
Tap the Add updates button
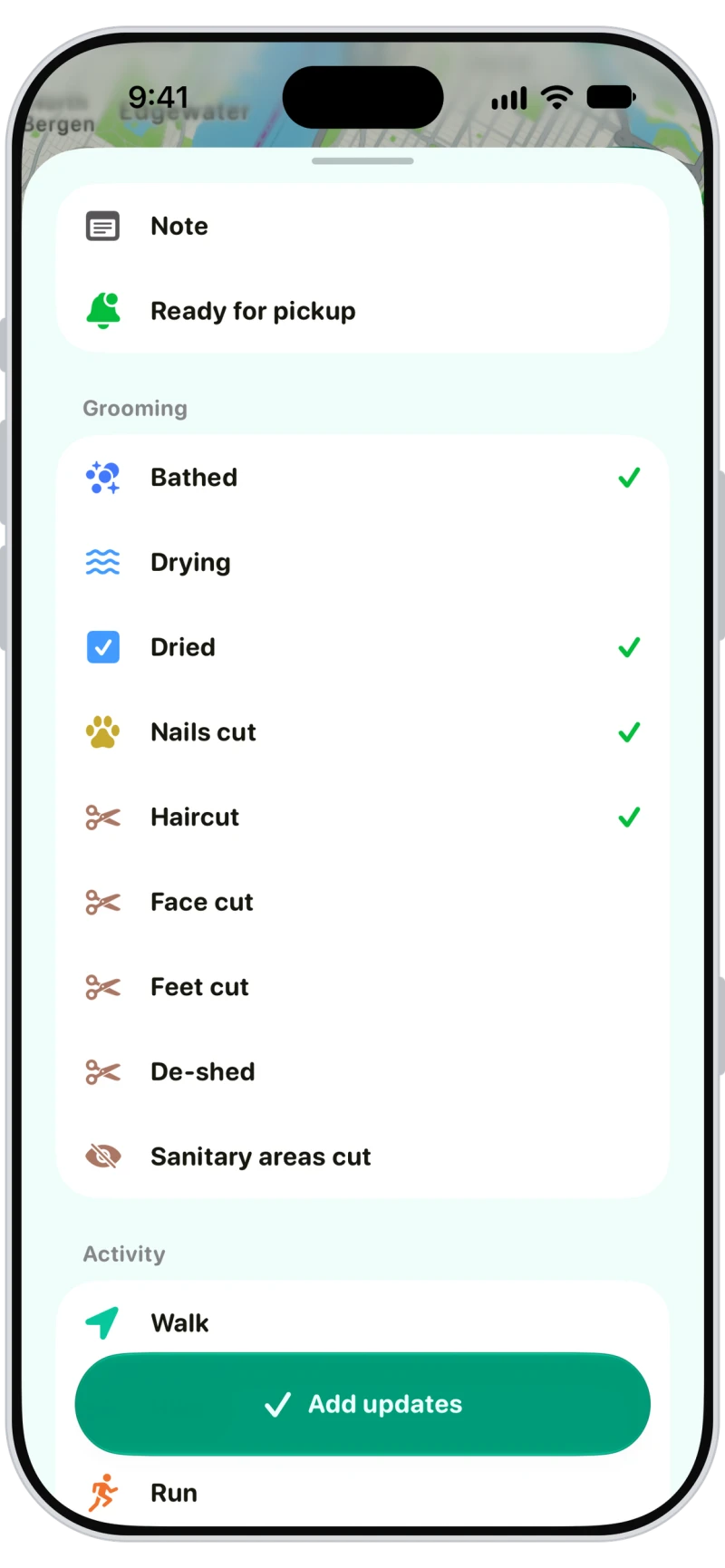(362, 1404)
